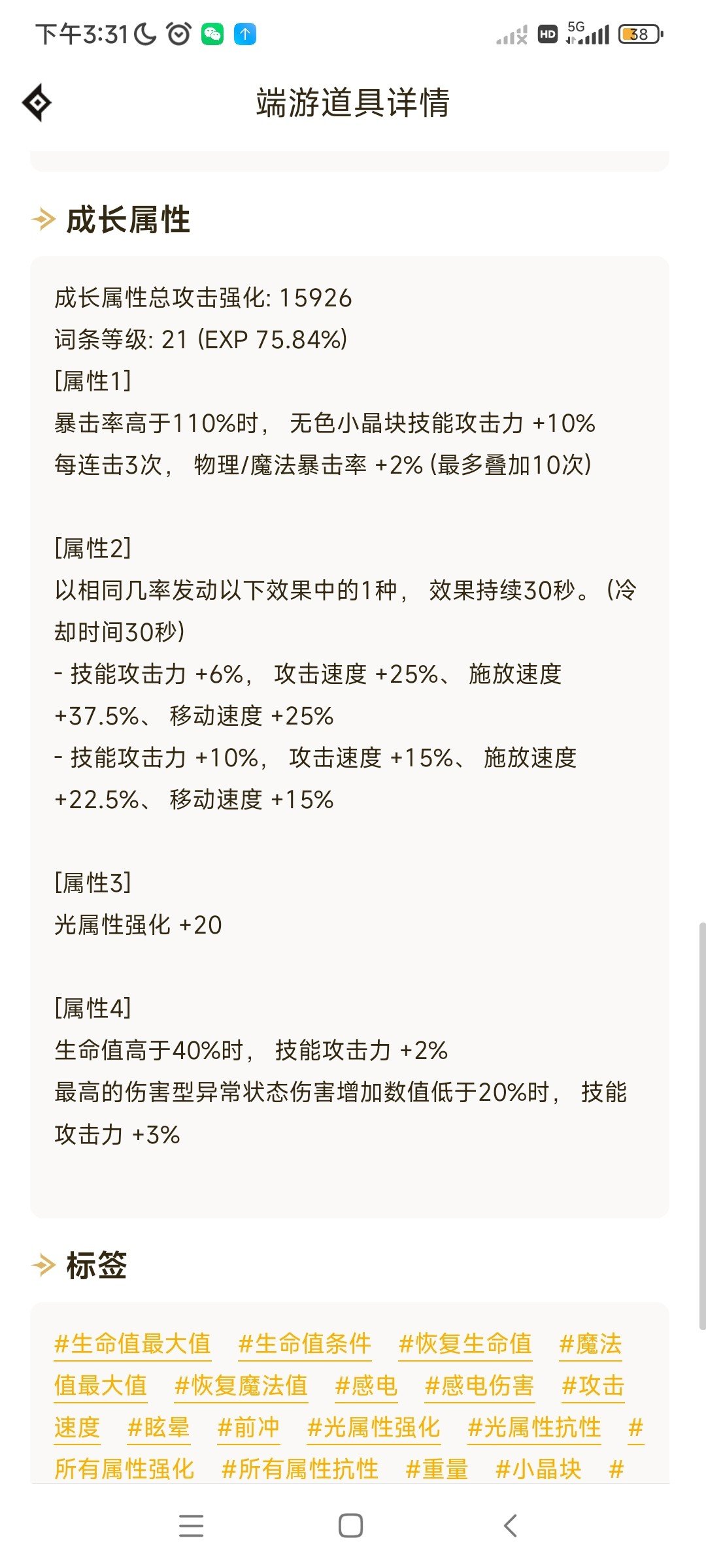706x1568 pixels.
Task: Open the #生命值最大值 tag
Action: pos(133,1345)
